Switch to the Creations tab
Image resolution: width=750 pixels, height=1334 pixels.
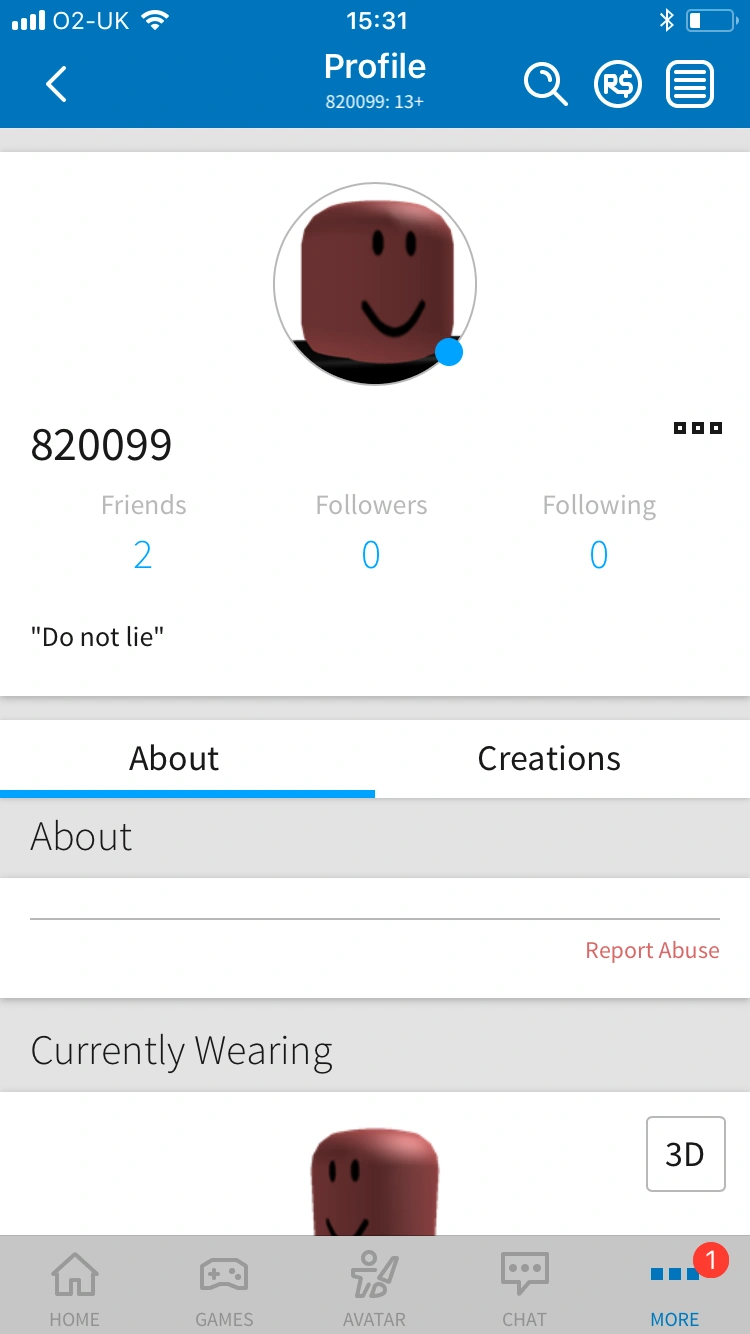pyautogui.click(x=549, y=759)
